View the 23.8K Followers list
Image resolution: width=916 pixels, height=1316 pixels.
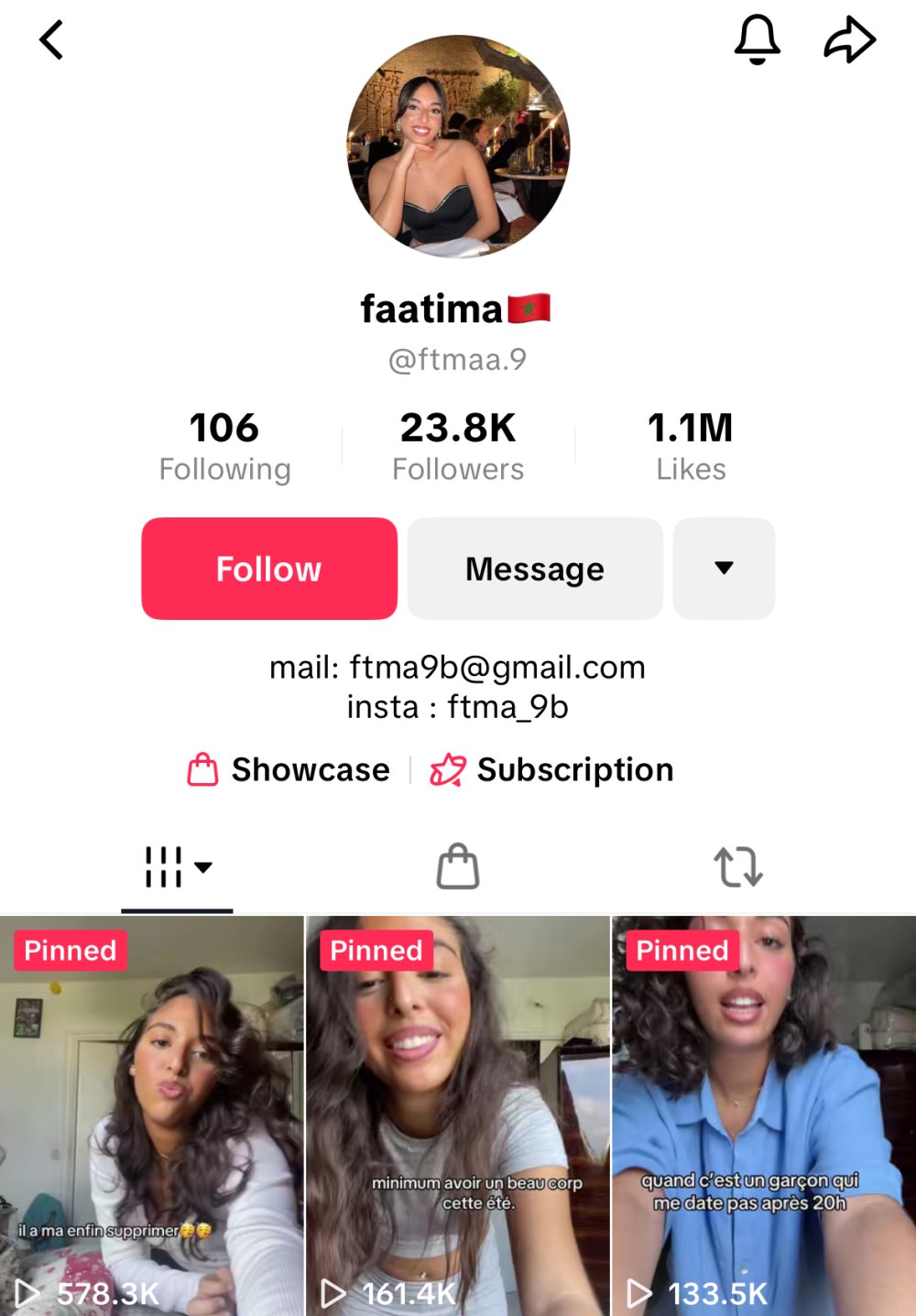coord(458,446)
